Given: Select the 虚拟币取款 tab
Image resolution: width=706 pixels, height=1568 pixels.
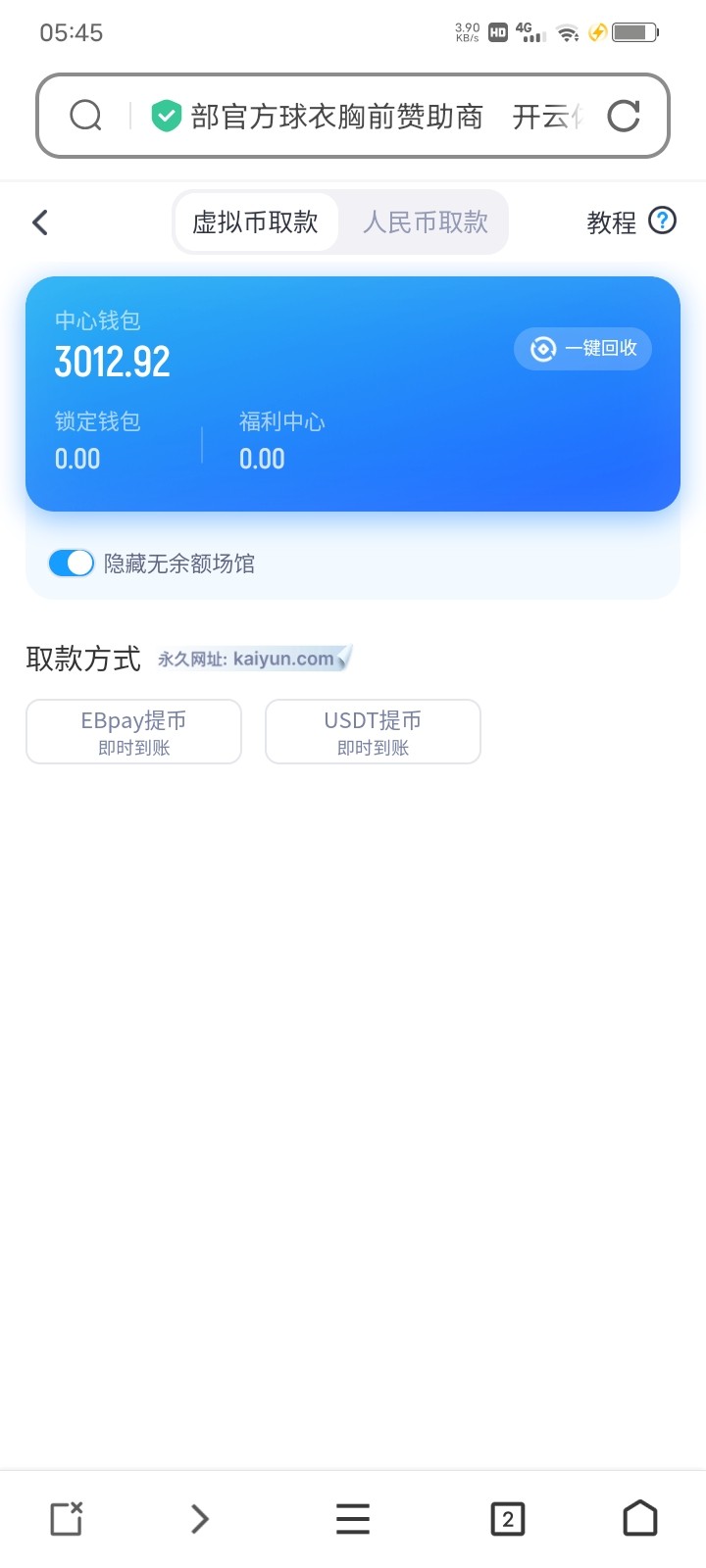Looking at the screenshot, I should (x=256, y=222).
